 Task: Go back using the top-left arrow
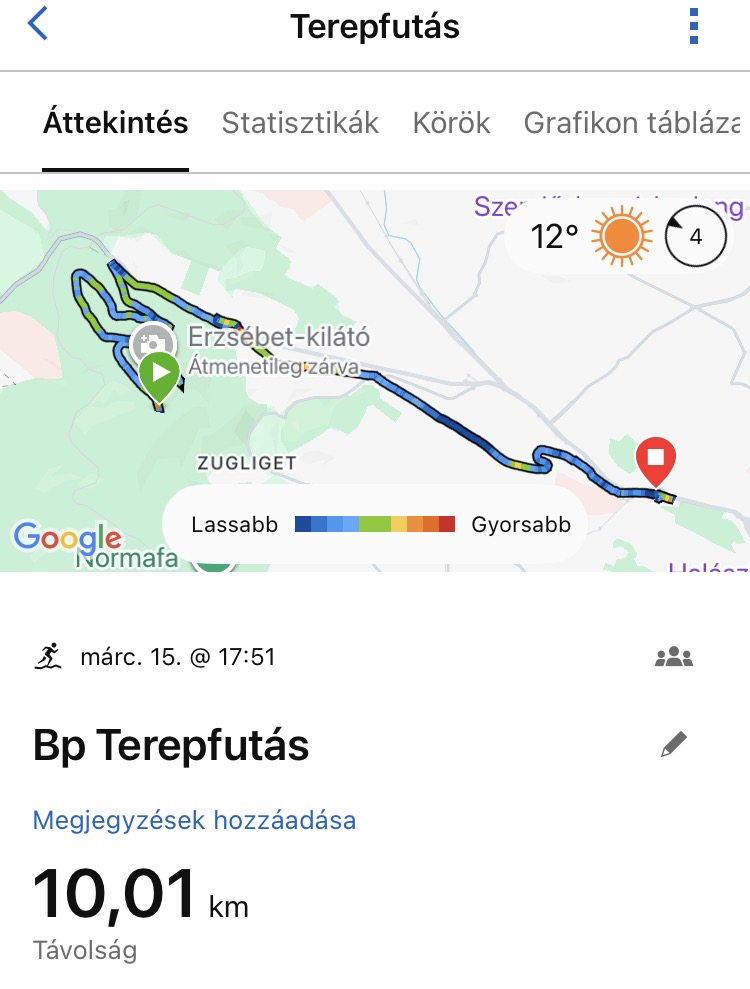38,24
